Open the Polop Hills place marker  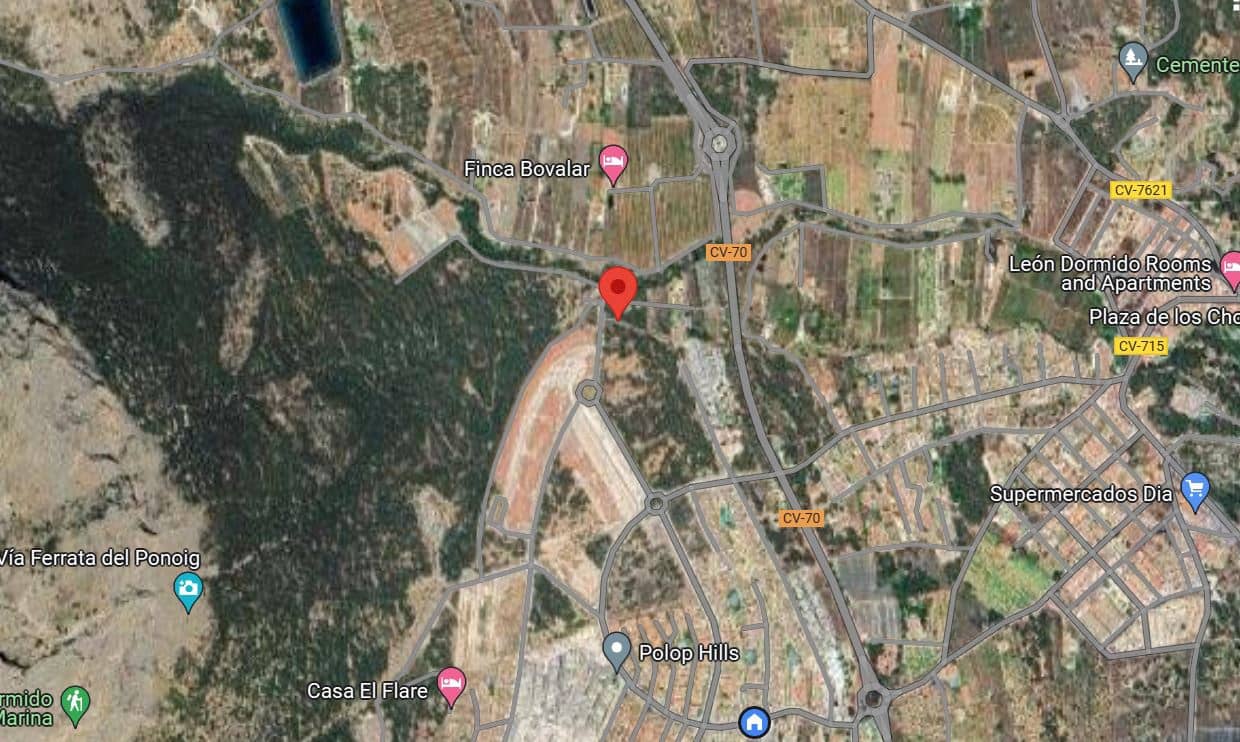[617, 650]
